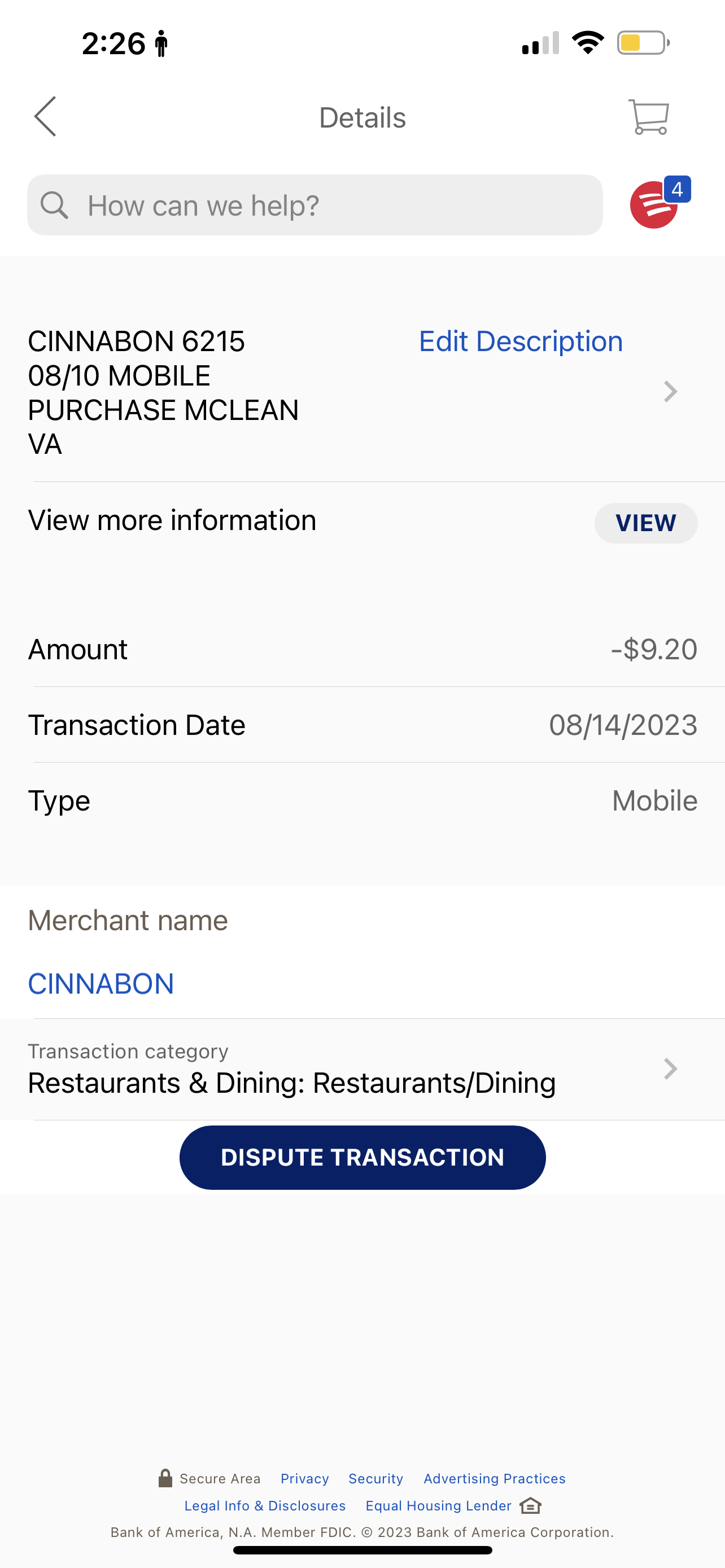Open the Transaction category chevron
Image resolution: width=725 pixels, height=1568 pixels.
(x=670, y=1069)
